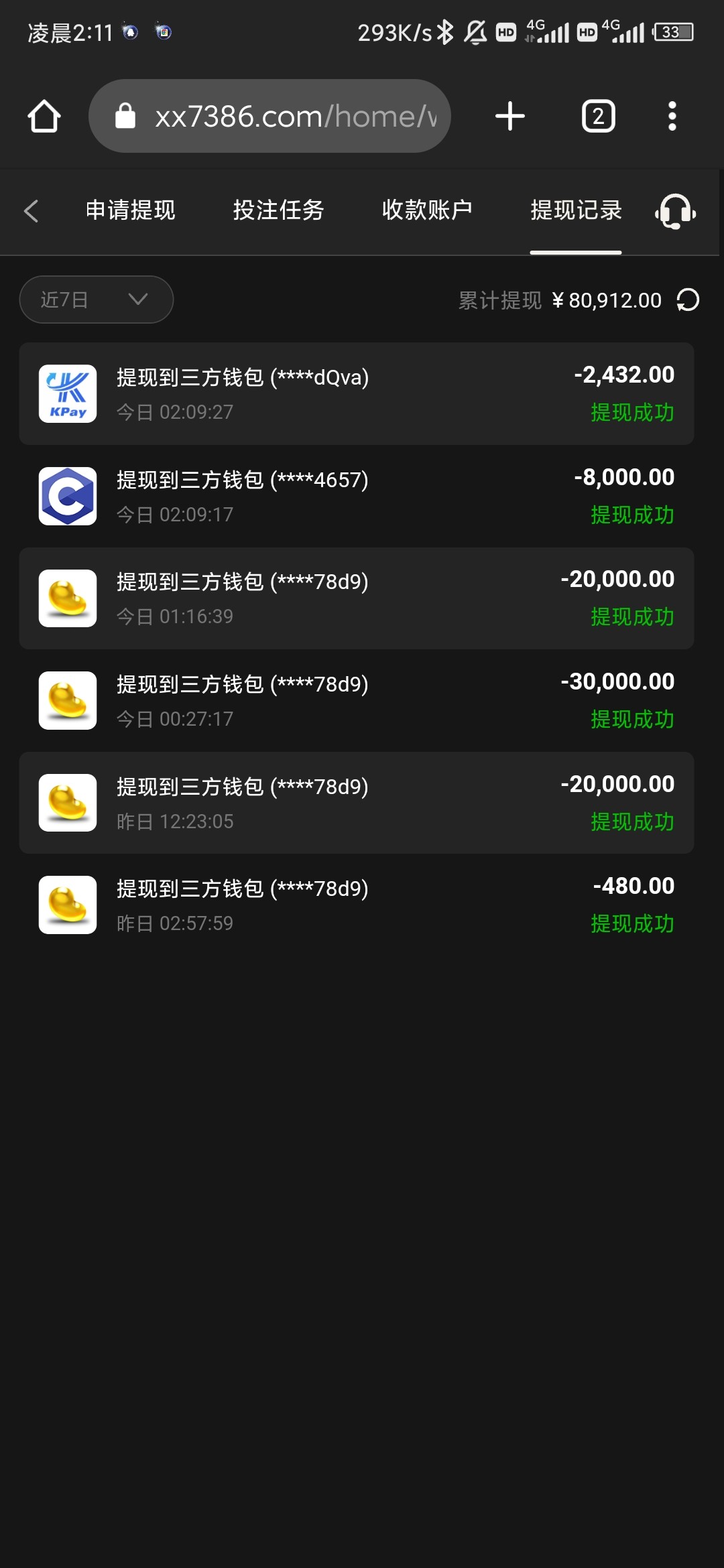Tap the xx7386.com address bar

point(269,116)
